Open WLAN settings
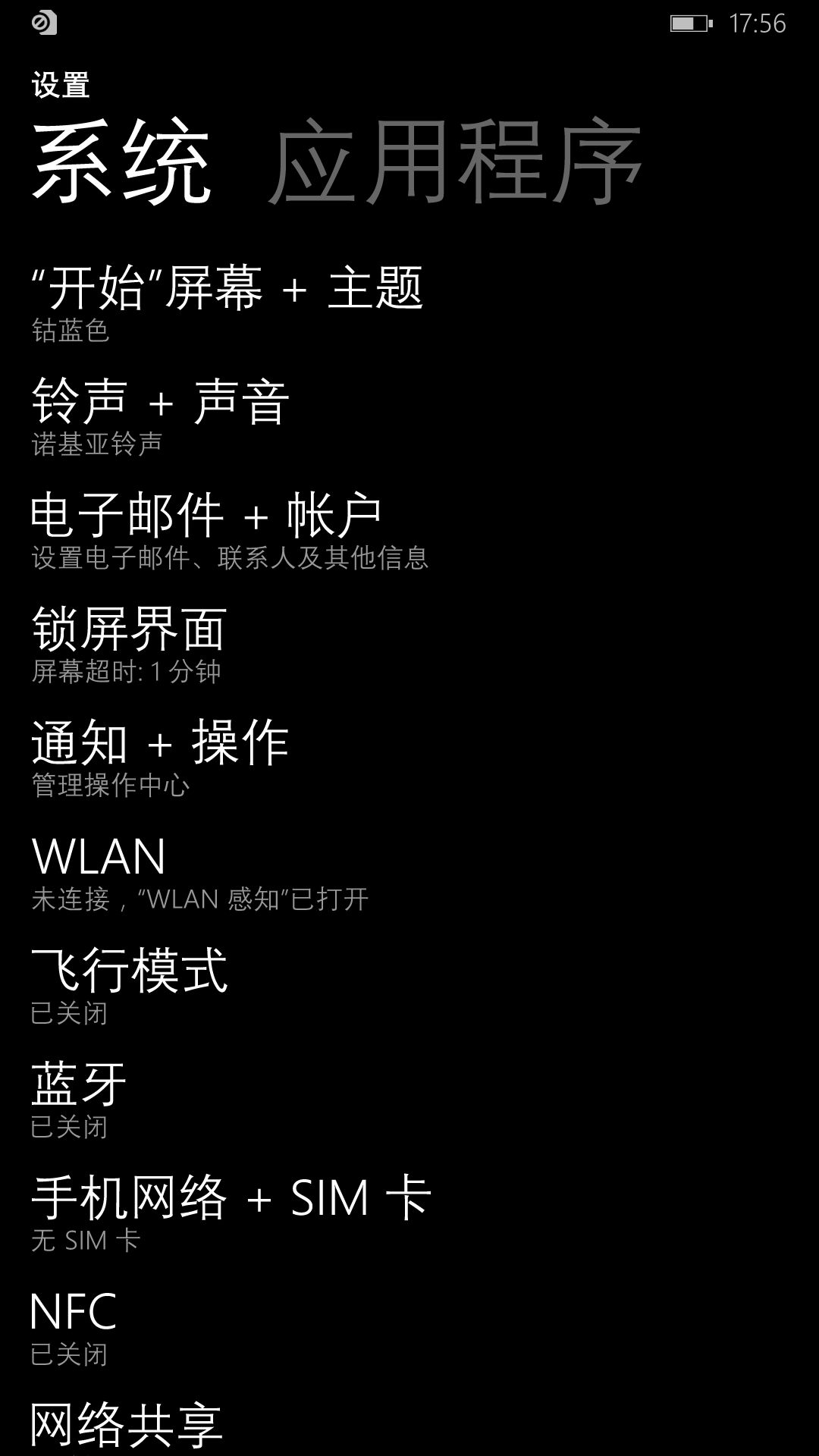Viewport: 819px width, 1456px height. [409, 872]
